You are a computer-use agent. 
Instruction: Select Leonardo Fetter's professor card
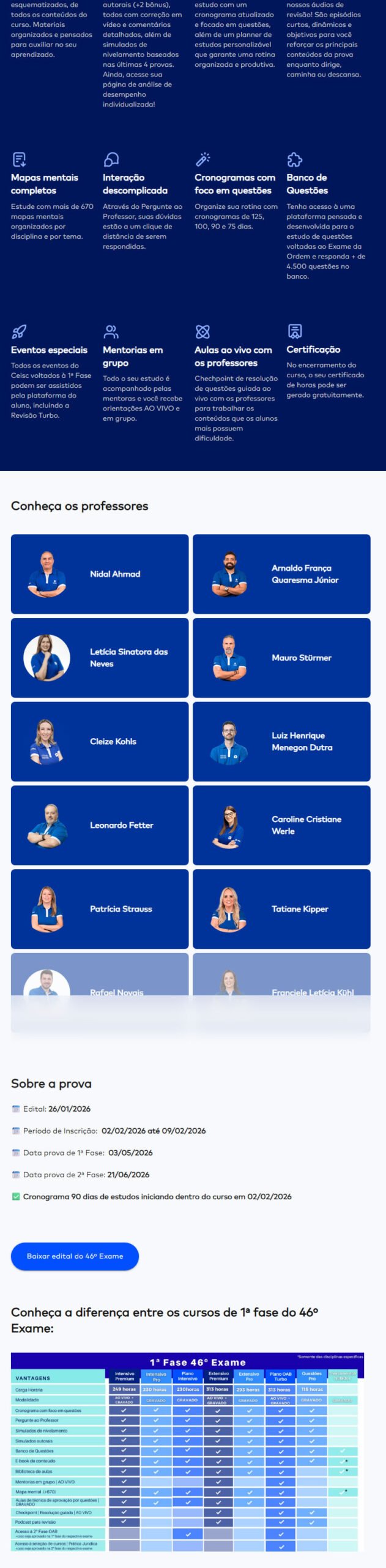pyautogui.click(x=100, y=825)
